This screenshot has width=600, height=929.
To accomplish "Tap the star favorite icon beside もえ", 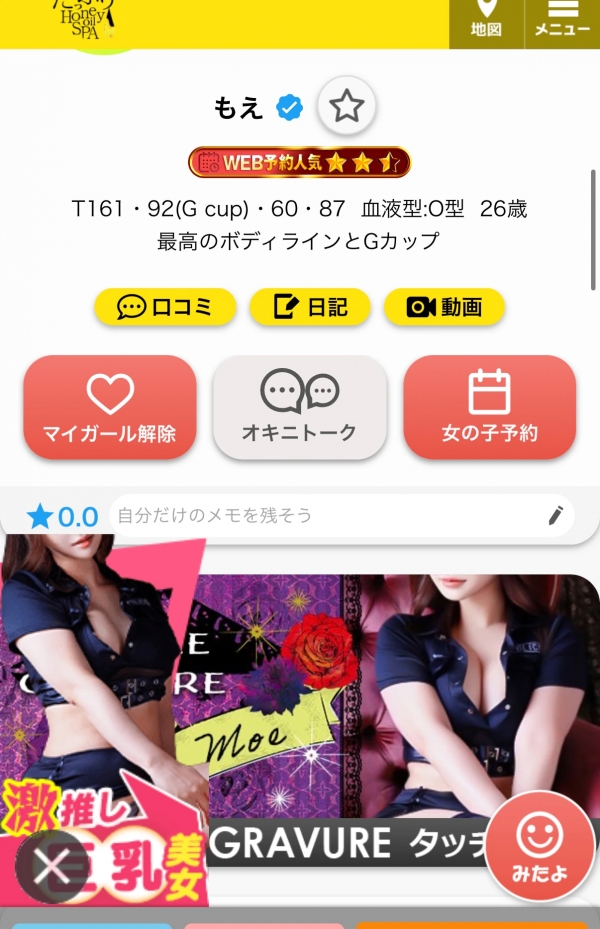I will (346, 106).
